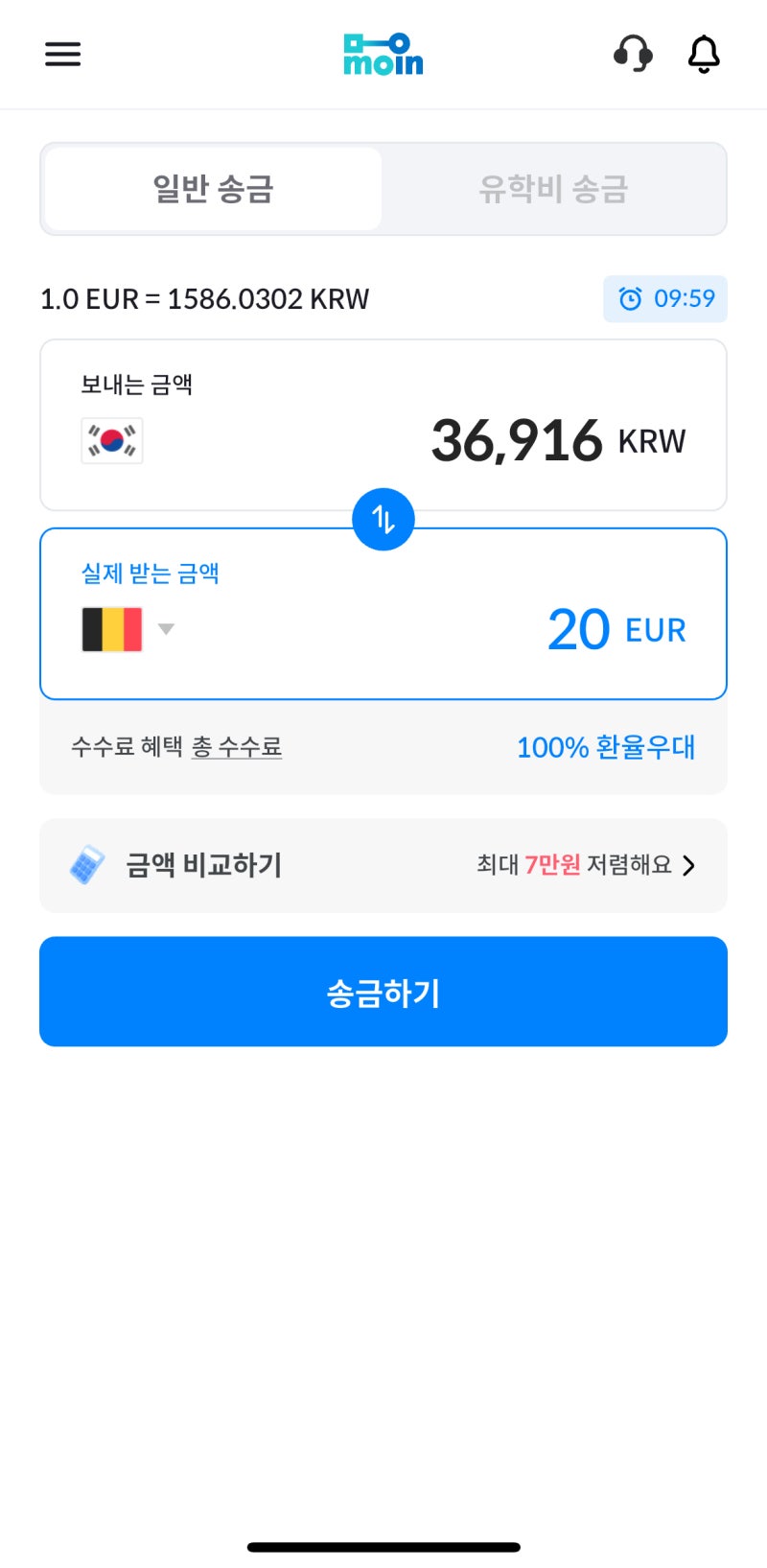The width and height of the screenshot is (767, 1568).
Task: Open the receiving currency dropdown arrow
Action: pyautogui.click(x=167, y=630)
